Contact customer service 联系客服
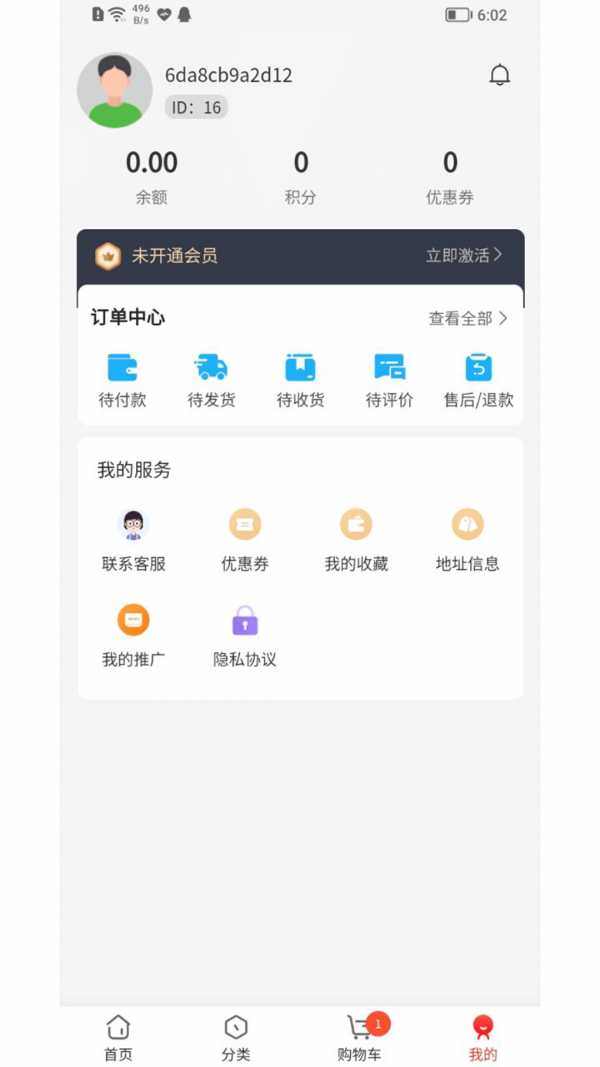 pos(133,540)
